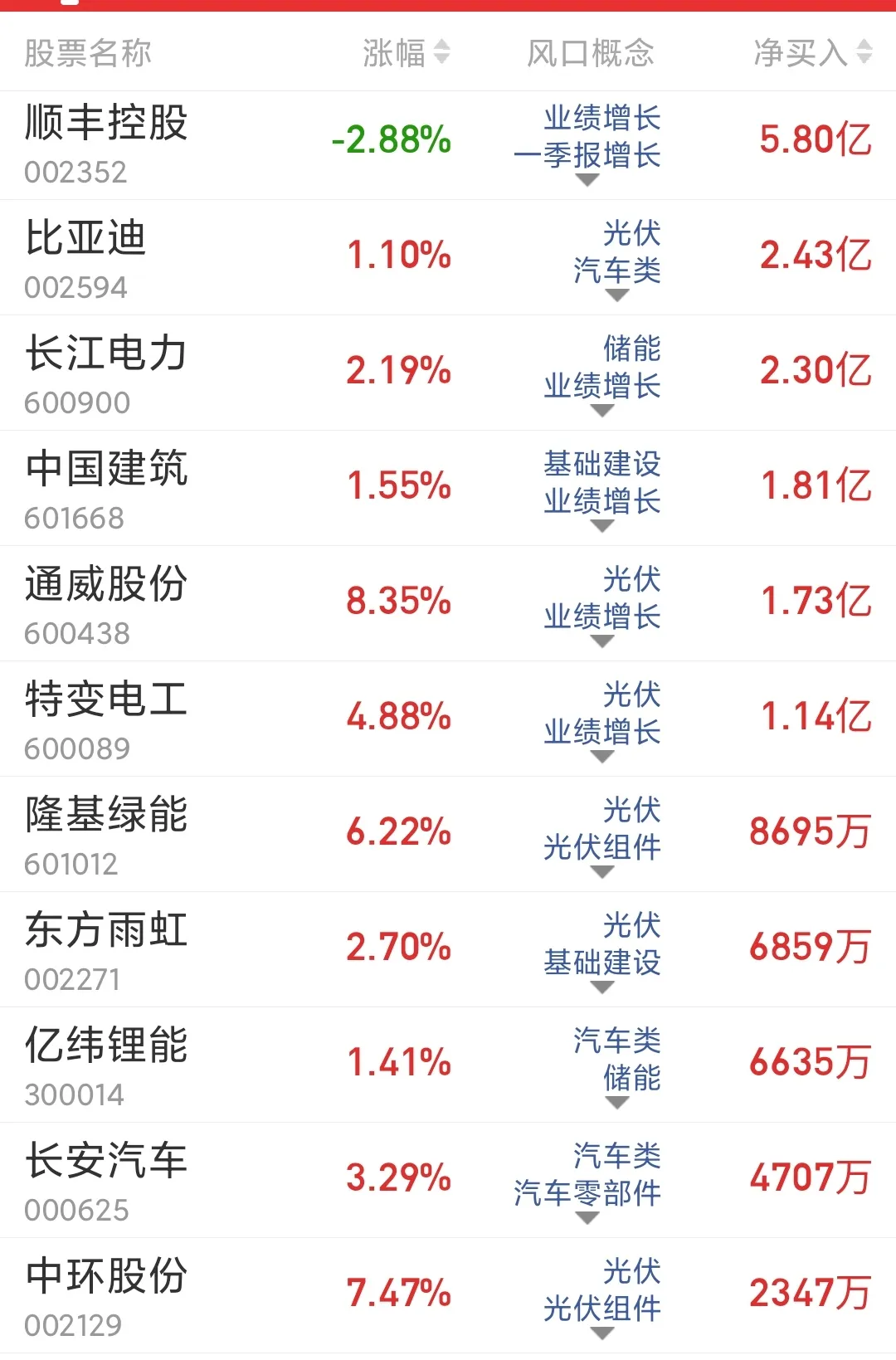Sort the list by 涨幅
The height and width of the screenshot is (1360, 896).
406,53
